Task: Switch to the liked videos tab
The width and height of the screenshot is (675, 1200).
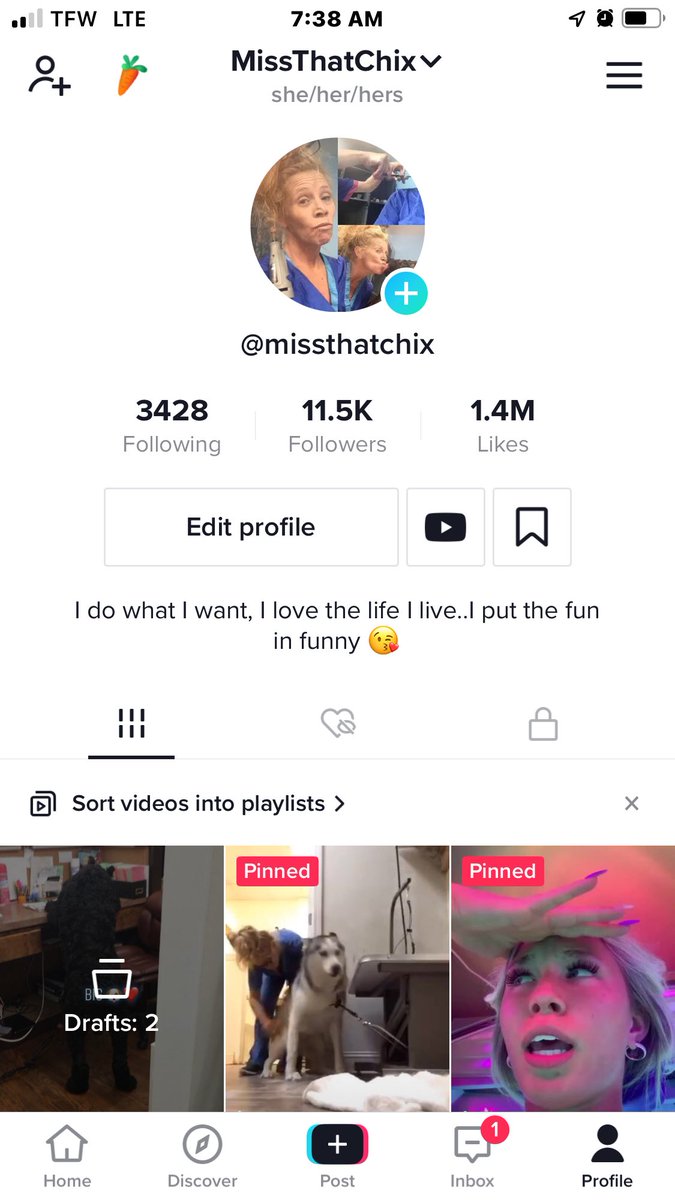Action: click(x=338, y=723)
